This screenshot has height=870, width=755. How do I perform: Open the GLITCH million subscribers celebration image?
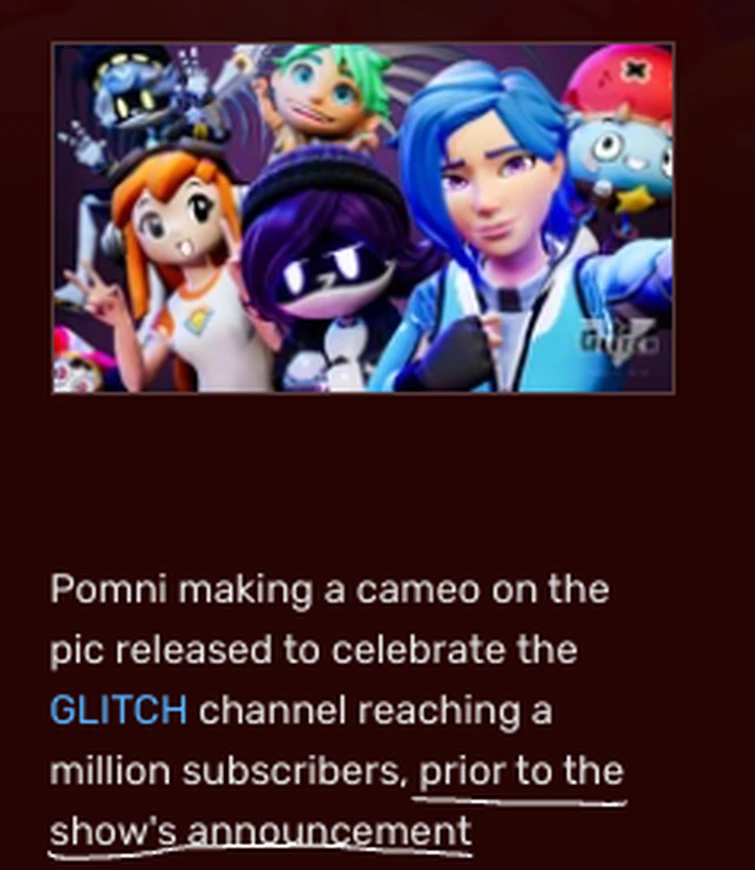362,218
